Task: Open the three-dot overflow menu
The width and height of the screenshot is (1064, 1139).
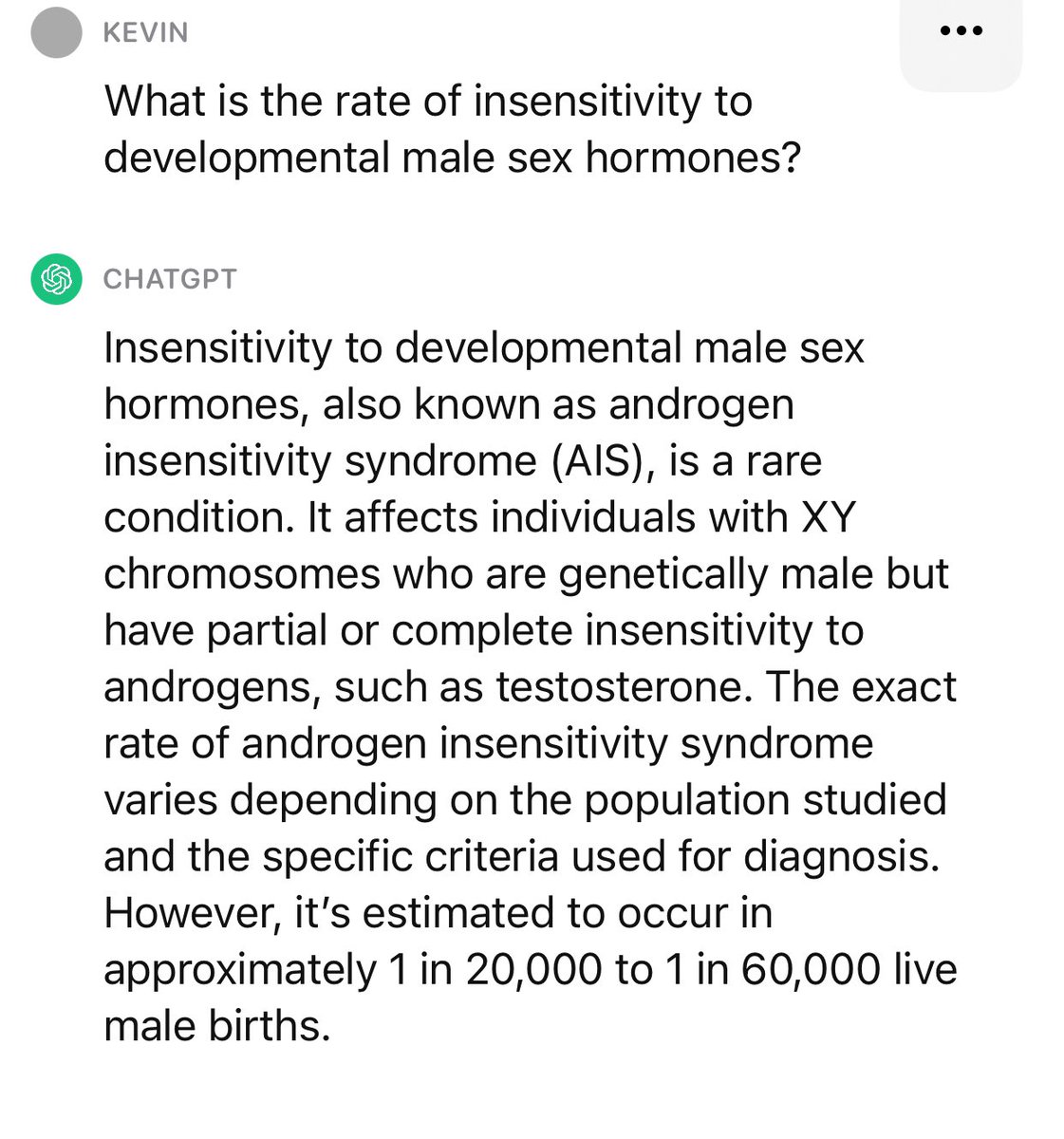Action: point(961,32)
